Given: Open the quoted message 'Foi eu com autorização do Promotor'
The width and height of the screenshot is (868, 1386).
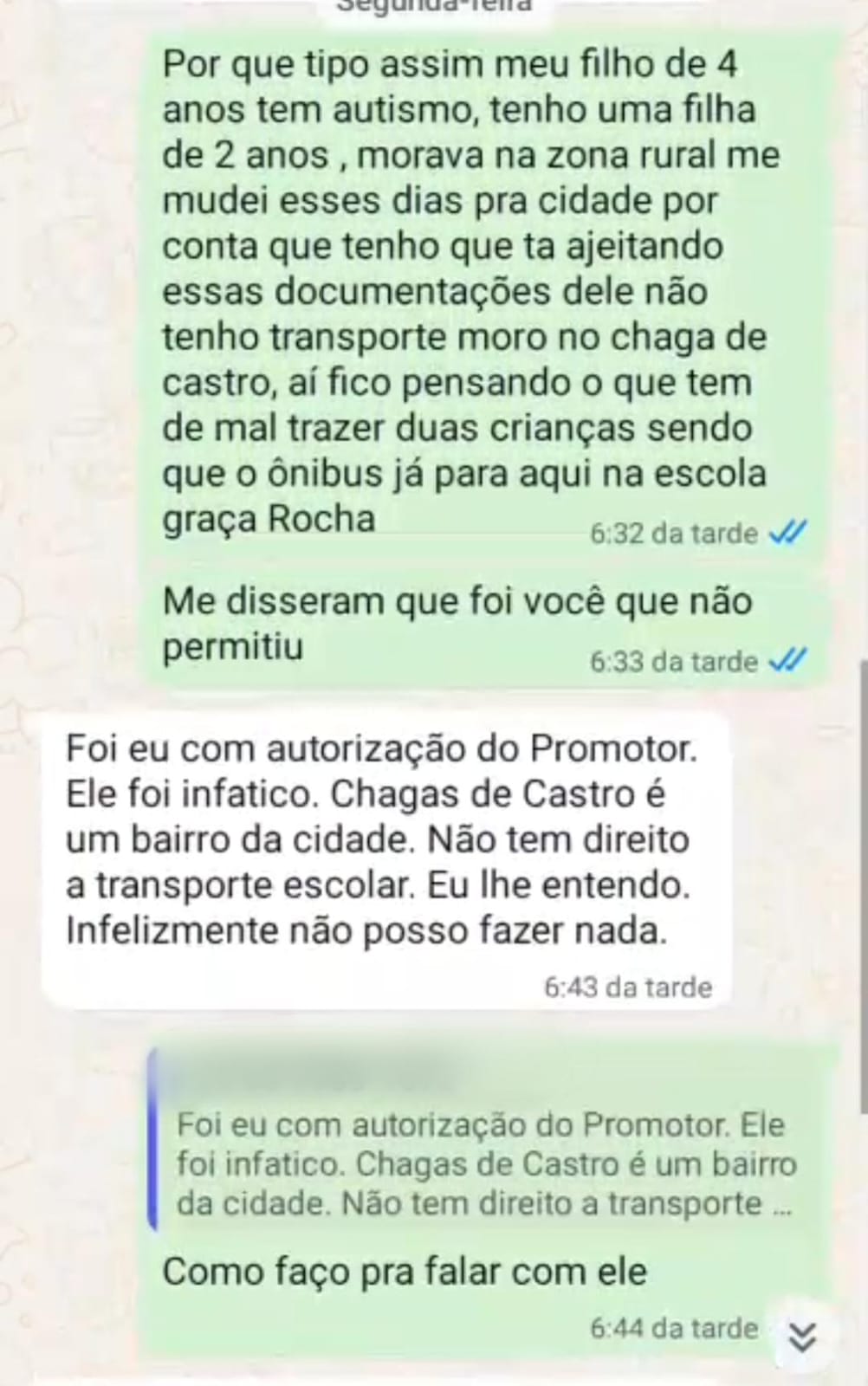Looking at the screenshot, I should [x=483, y=1163].
